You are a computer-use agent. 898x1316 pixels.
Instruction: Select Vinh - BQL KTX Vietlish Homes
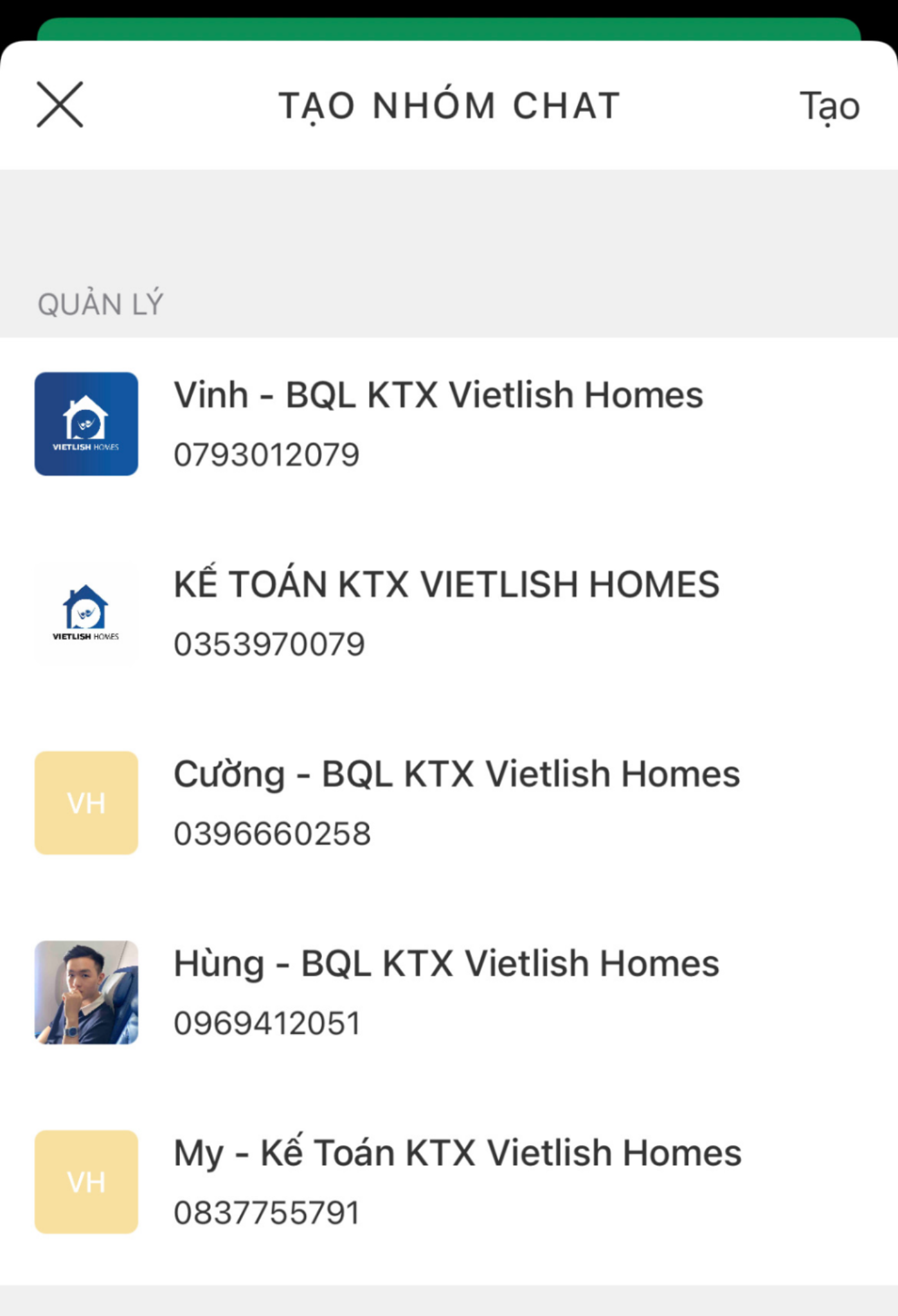pyautogui.click(x=437, y=423)
